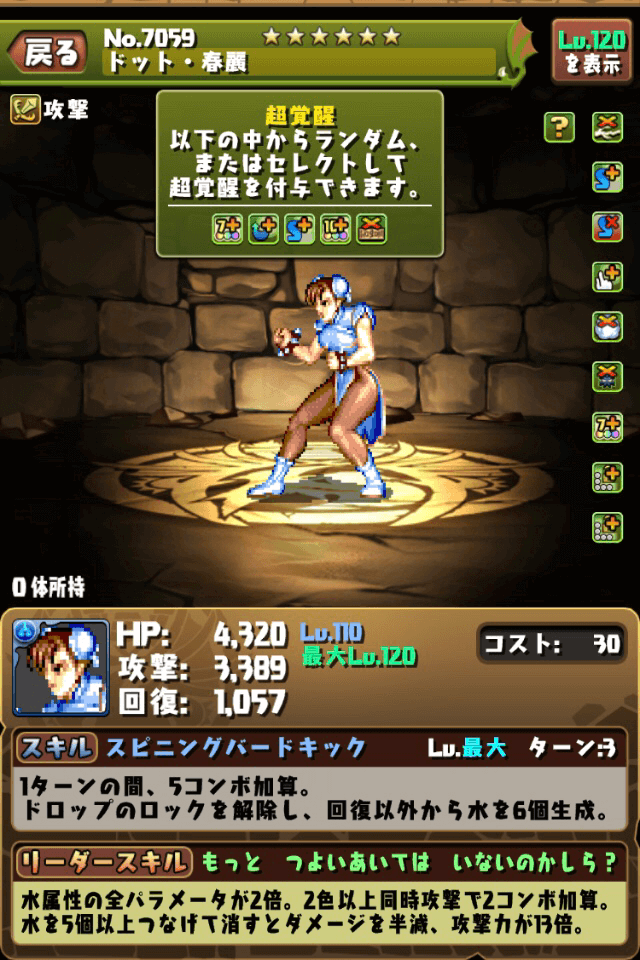Tap the Chun-Li portrait thumbnail
Viewport: 640px width, 960px height.
(60, 667)
